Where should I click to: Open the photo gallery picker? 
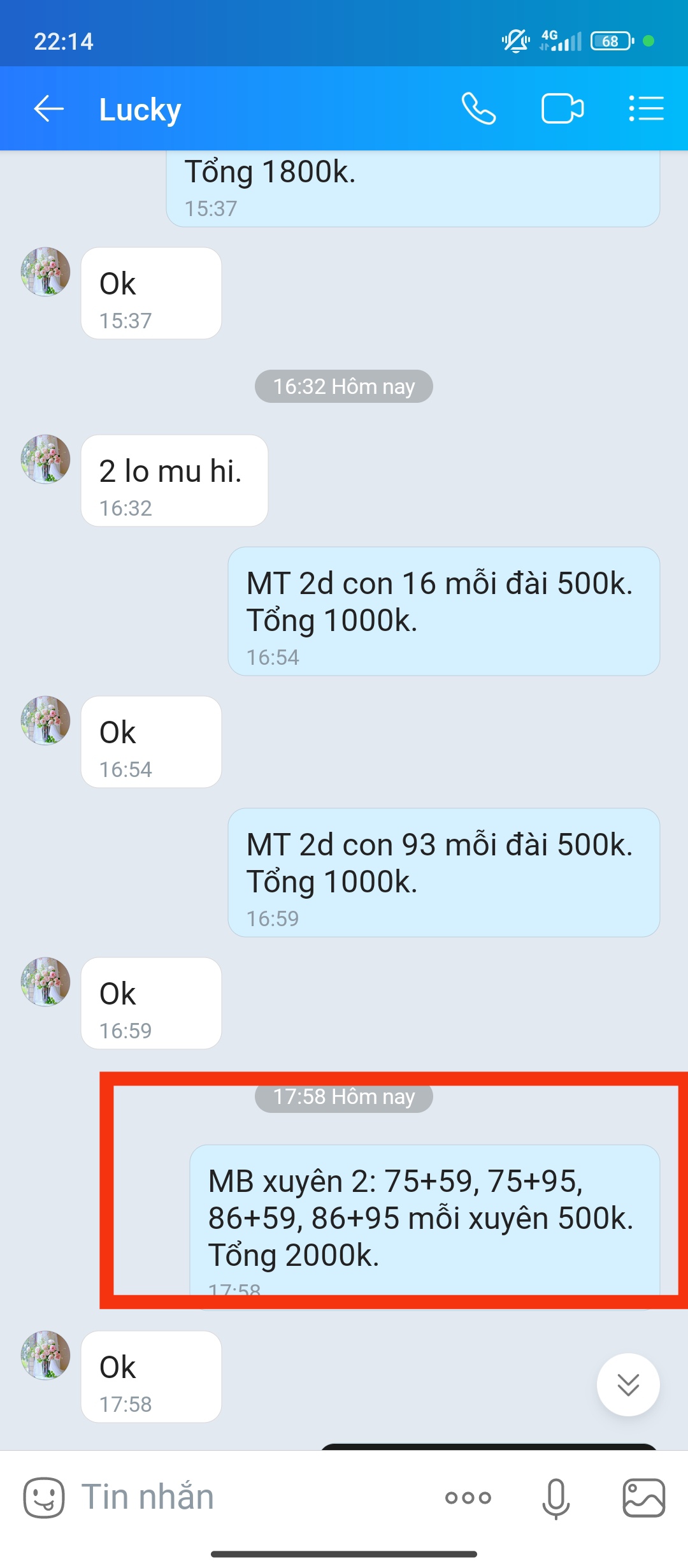[x=643, y=1498]
